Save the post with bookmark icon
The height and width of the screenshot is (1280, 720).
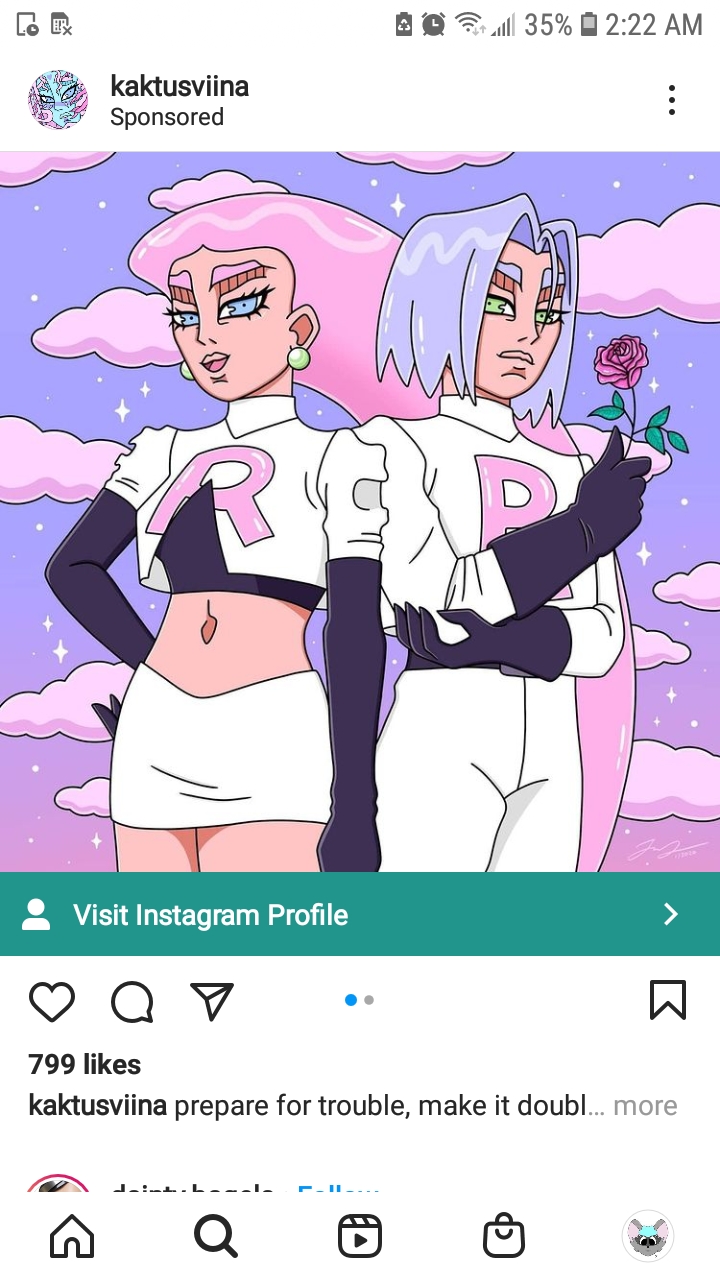pyautogui.click(x=668, y=1000)
